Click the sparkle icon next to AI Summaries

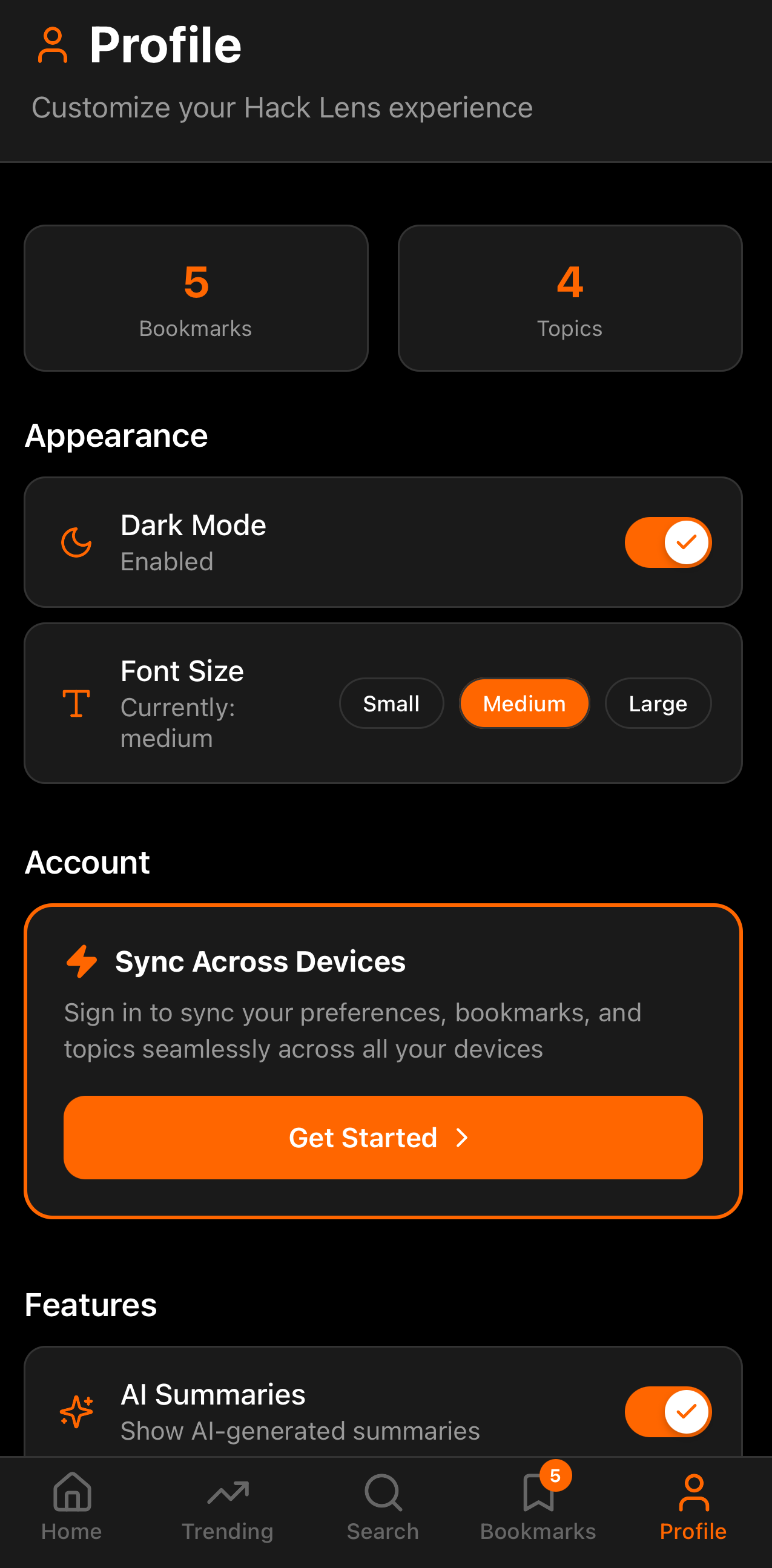point(76,1412)
